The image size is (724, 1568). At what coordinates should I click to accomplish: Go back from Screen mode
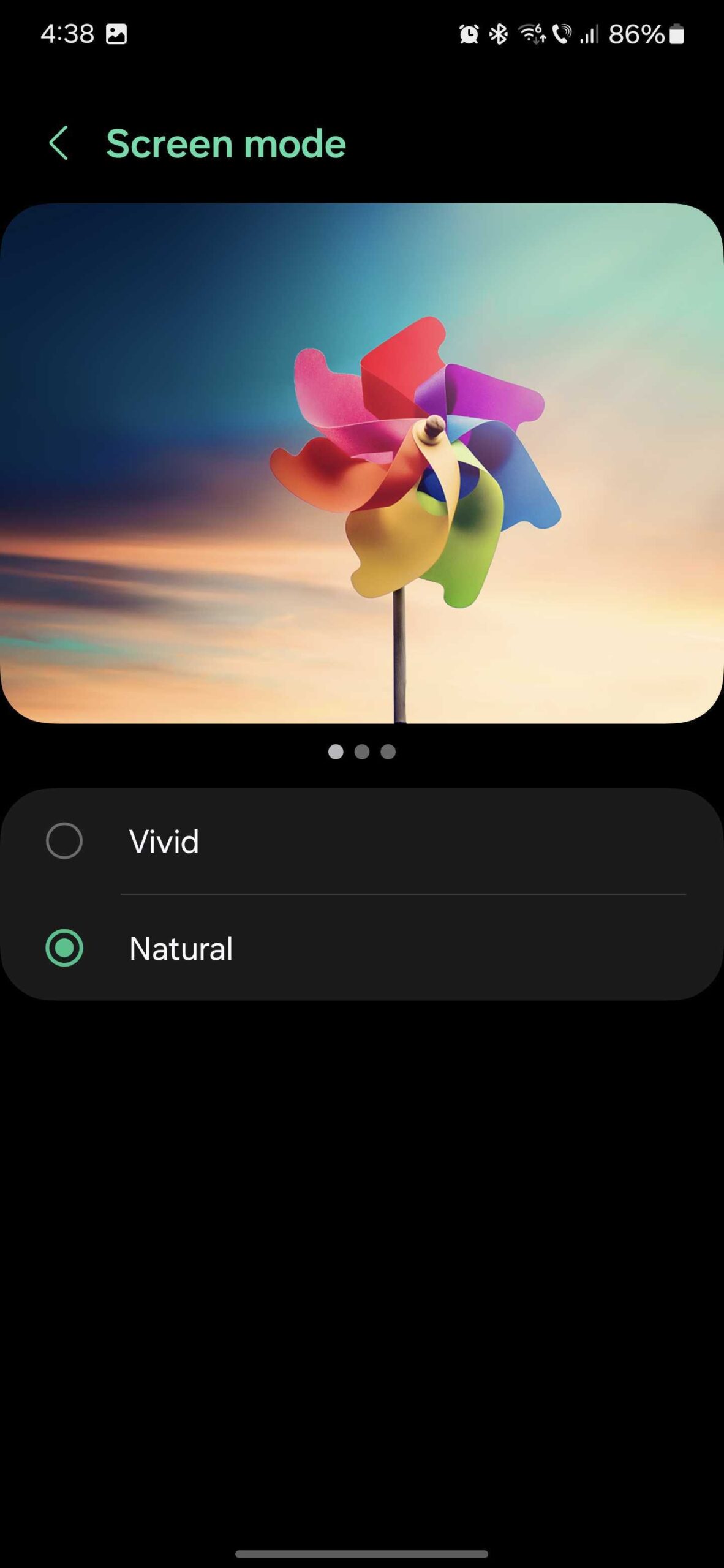(59, 143)
